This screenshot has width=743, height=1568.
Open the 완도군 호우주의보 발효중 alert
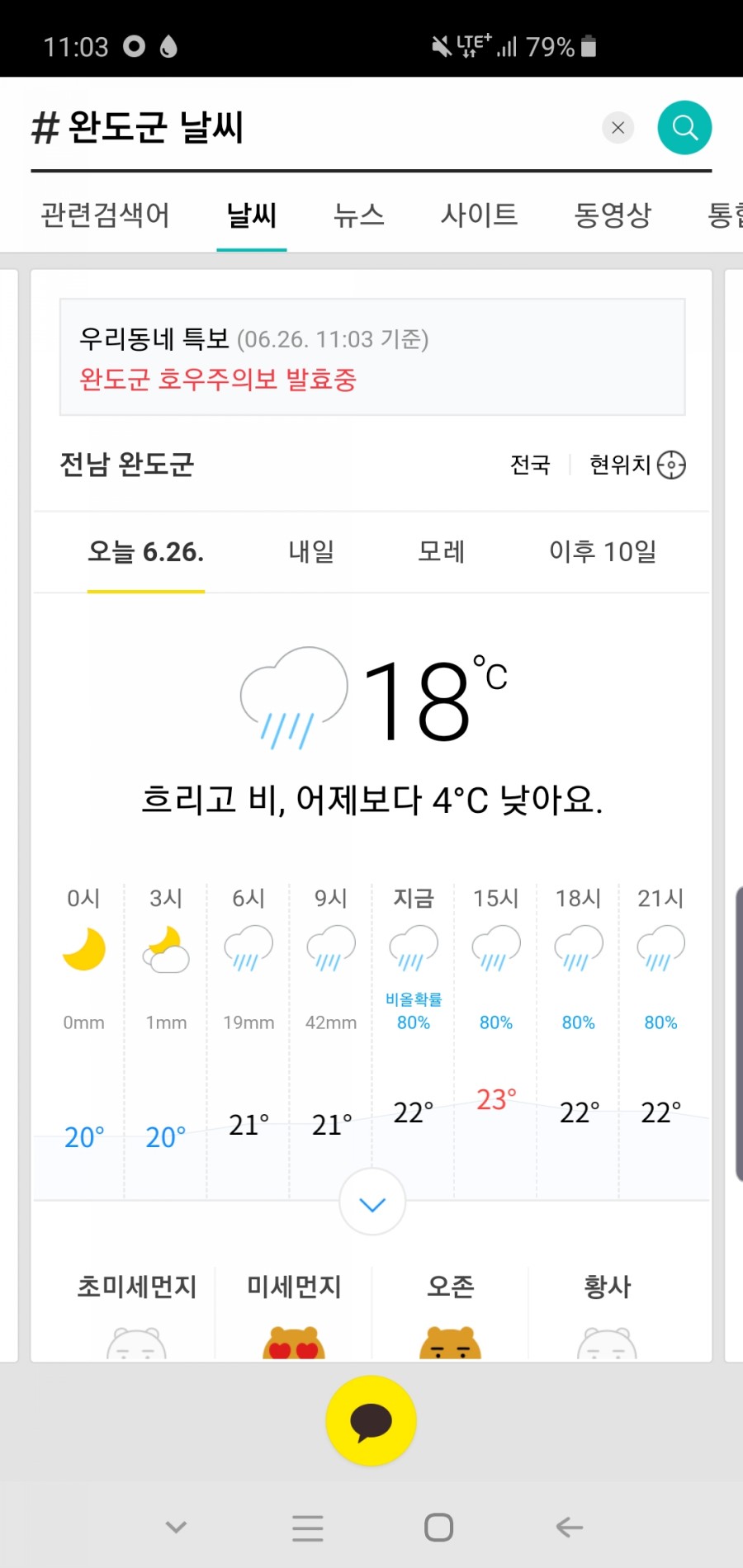[x=218, y=380]
